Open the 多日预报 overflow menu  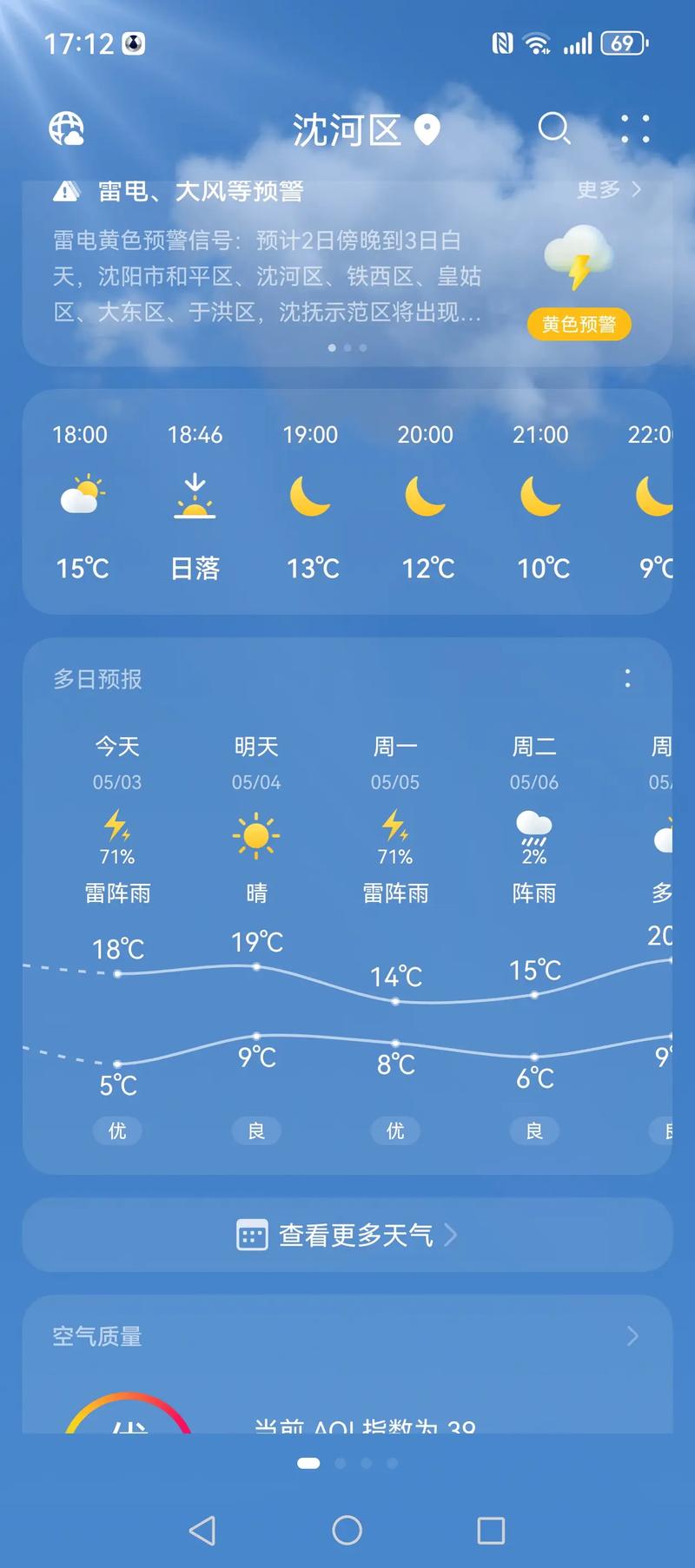[x=627, y=679]
